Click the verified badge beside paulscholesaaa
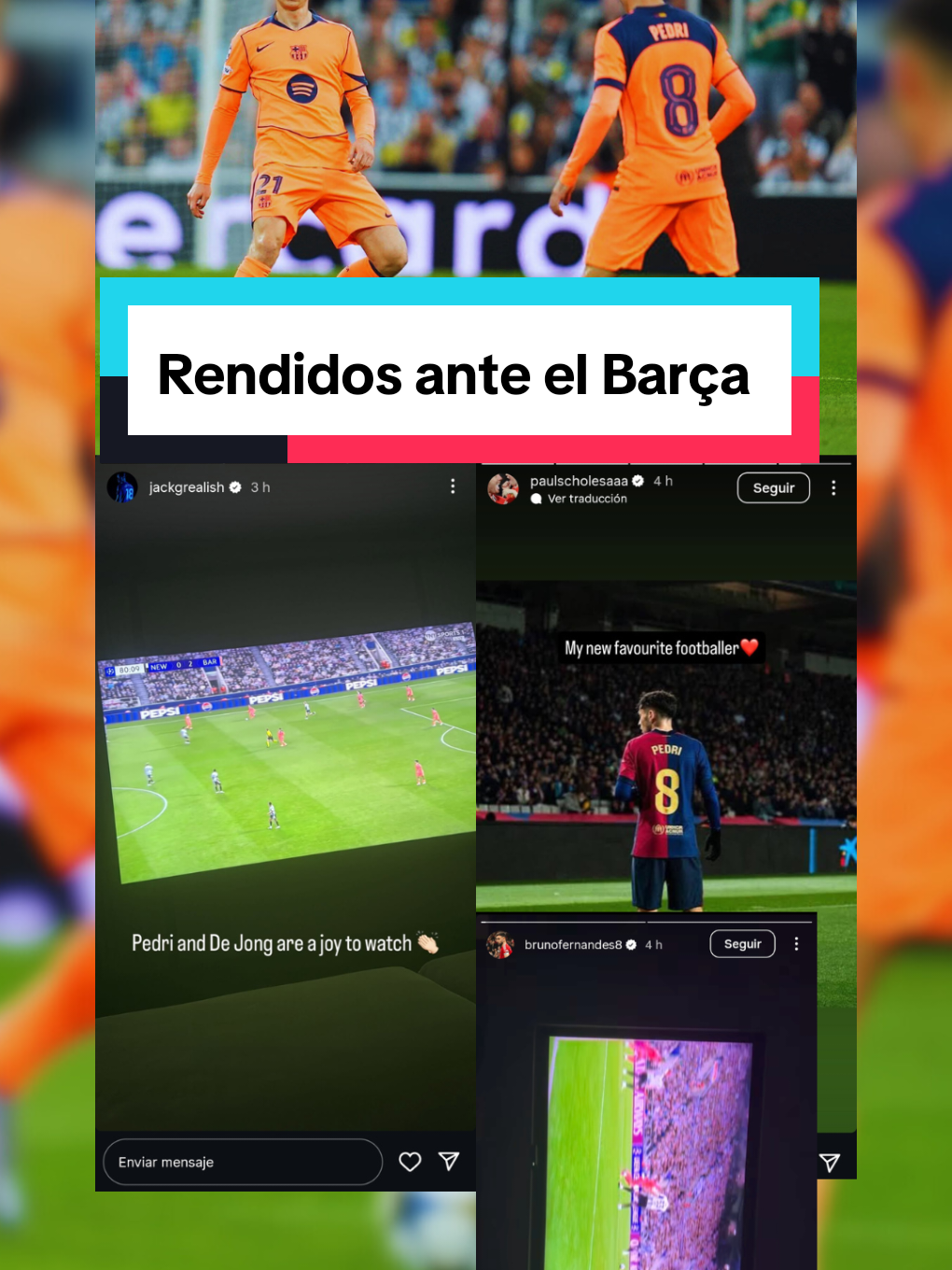Screen dimensions: 952x1270 click(638, 481)
